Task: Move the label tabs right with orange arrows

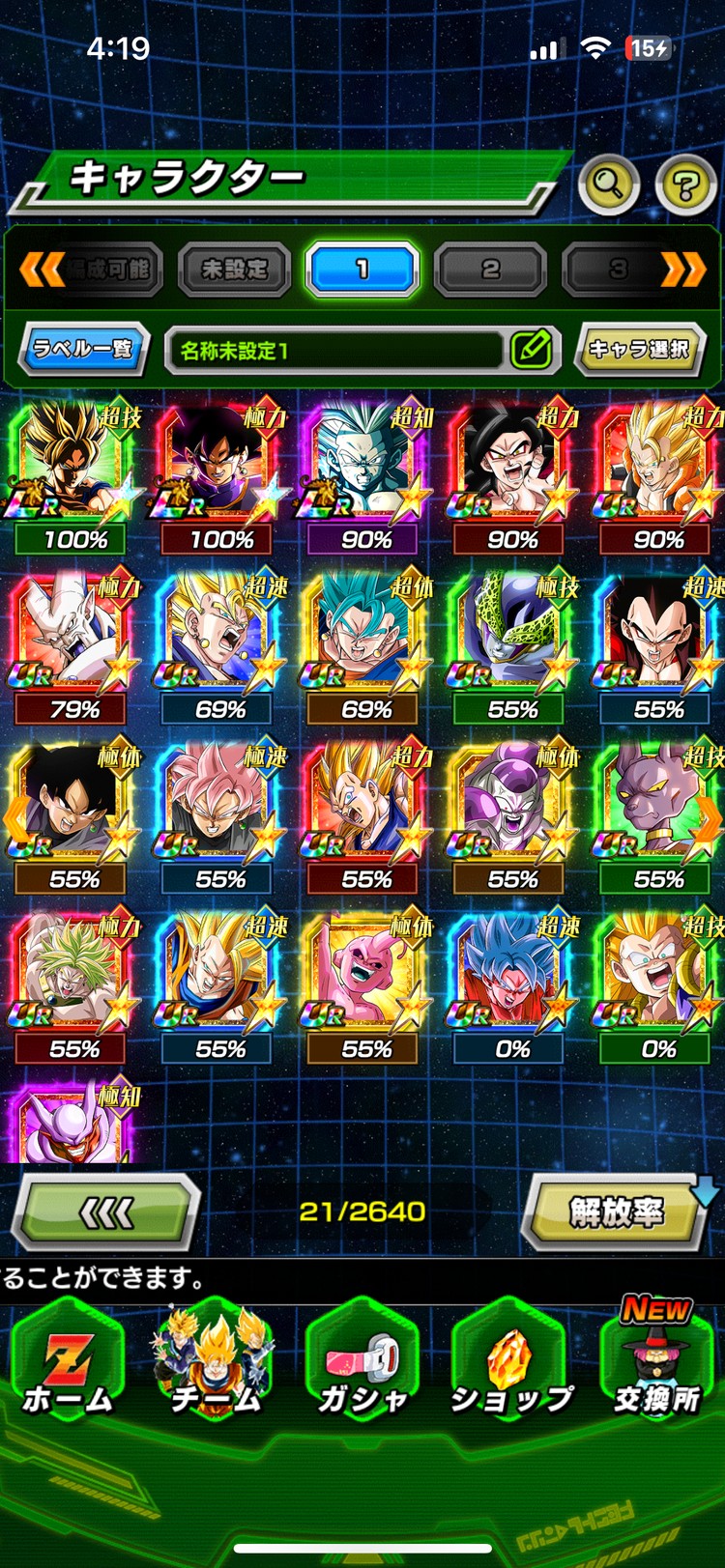Action: [x=682, y=269]
